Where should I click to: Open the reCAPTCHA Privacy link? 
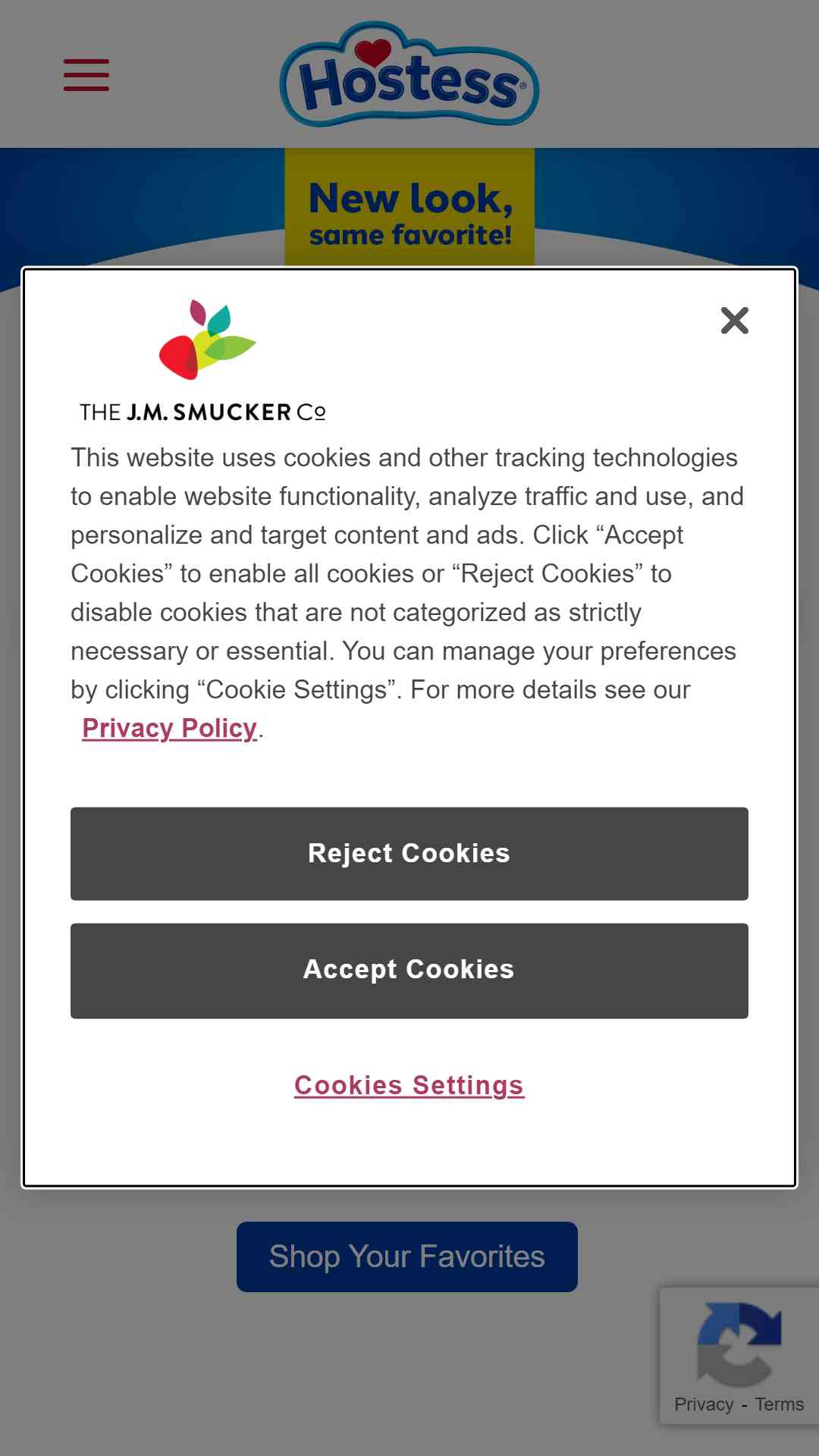pyautogui.click(x=704, y=1404)
